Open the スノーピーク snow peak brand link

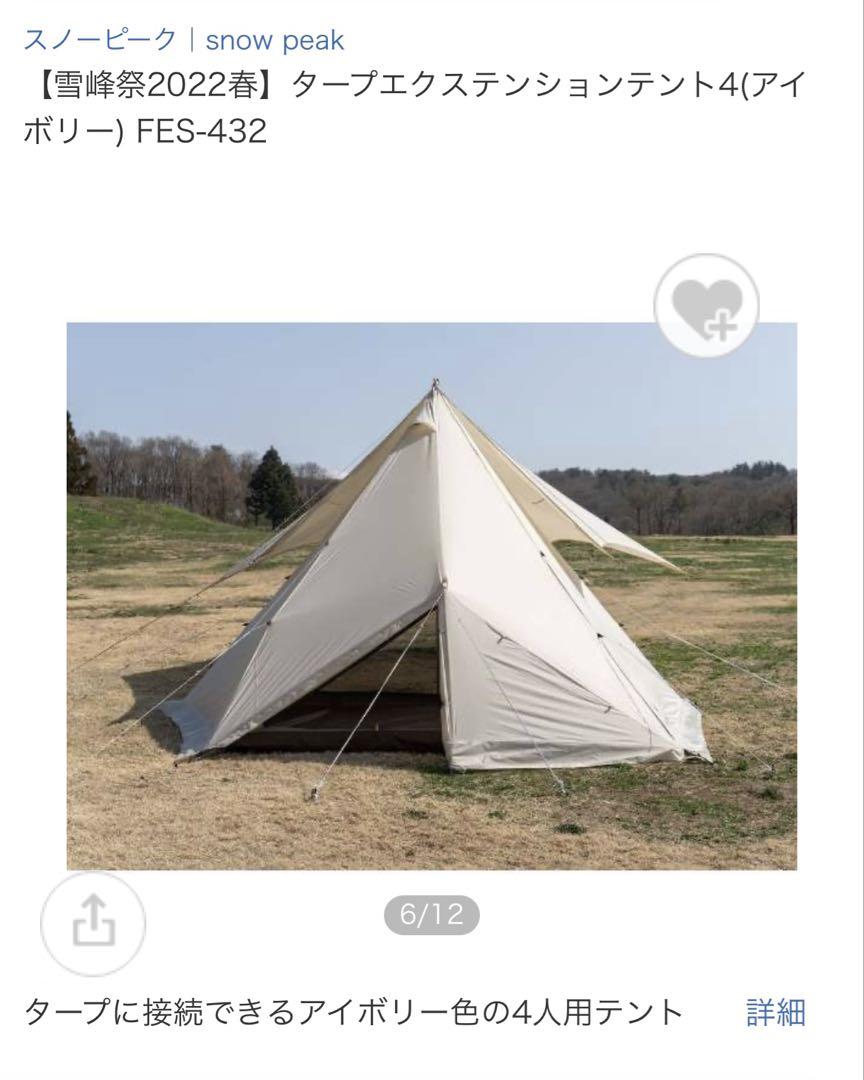click(x=184, y=40)
